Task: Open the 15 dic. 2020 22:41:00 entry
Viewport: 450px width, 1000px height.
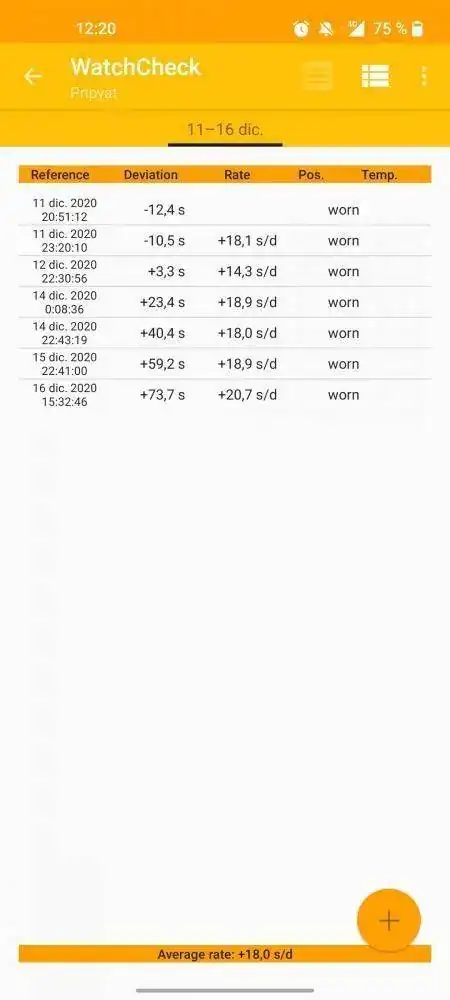Action: 224,364
